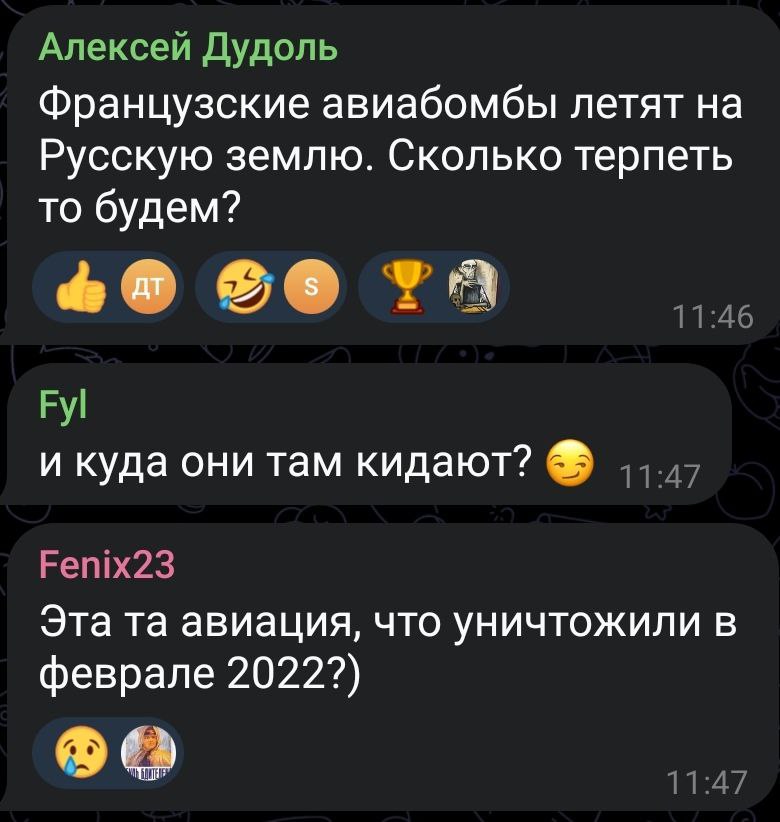Open Алексей Дудоль's profile by name
This screenshot has height=822, width=780.
pos(188,46)
